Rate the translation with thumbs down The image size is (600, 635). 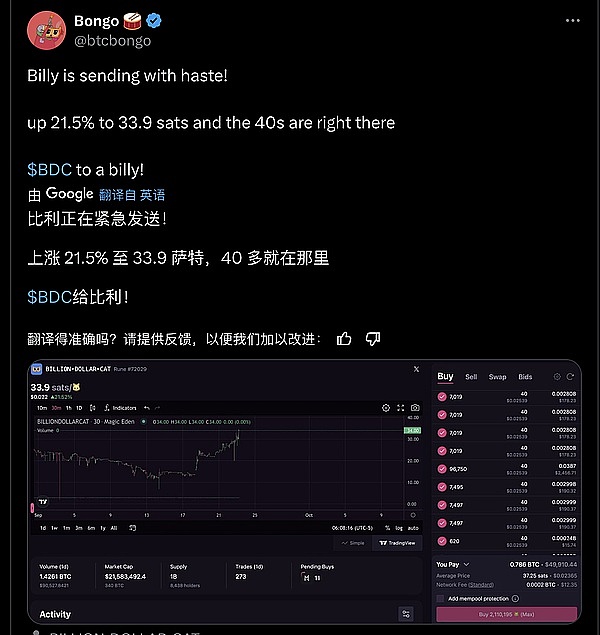[x=373, y=338]
